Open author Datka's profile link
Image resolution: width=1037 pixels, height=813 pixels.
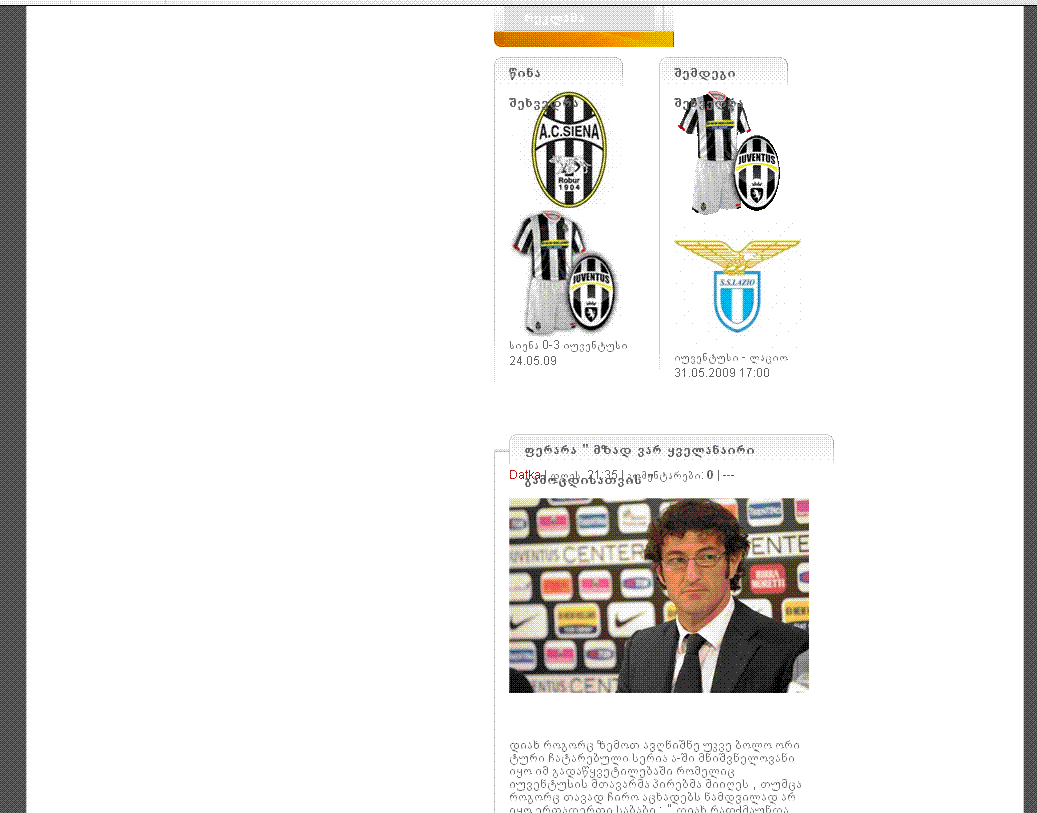[524, 474]
